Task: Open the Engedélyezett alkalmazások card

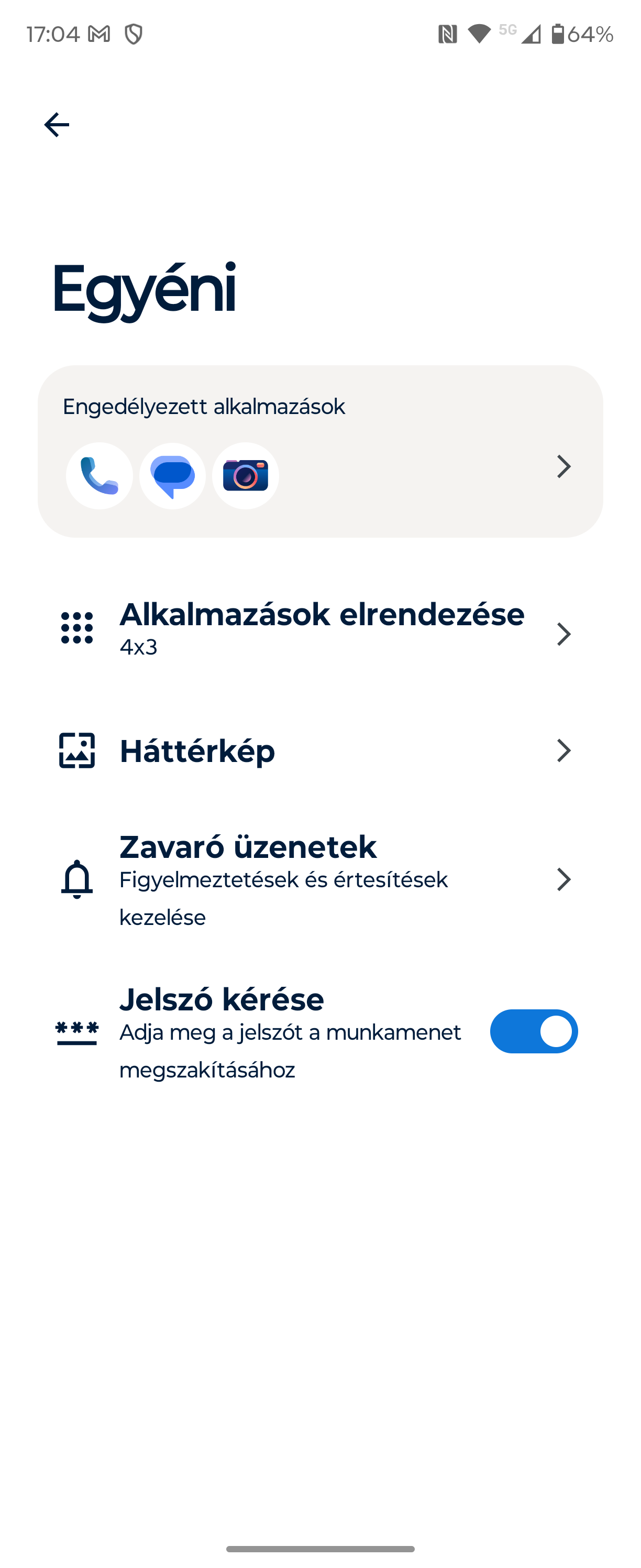Action: tap(320, 451)
